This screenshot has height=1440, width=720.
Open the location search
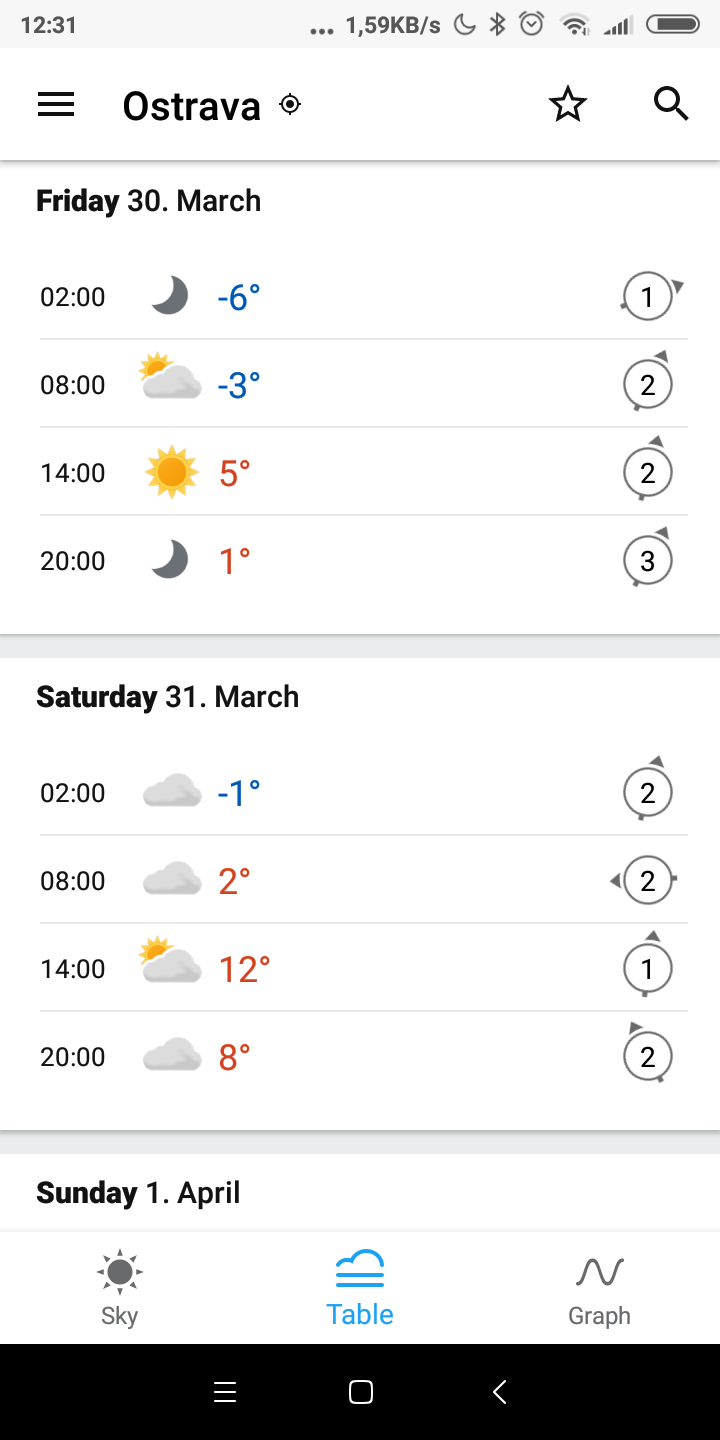click(x=671, y=103)
